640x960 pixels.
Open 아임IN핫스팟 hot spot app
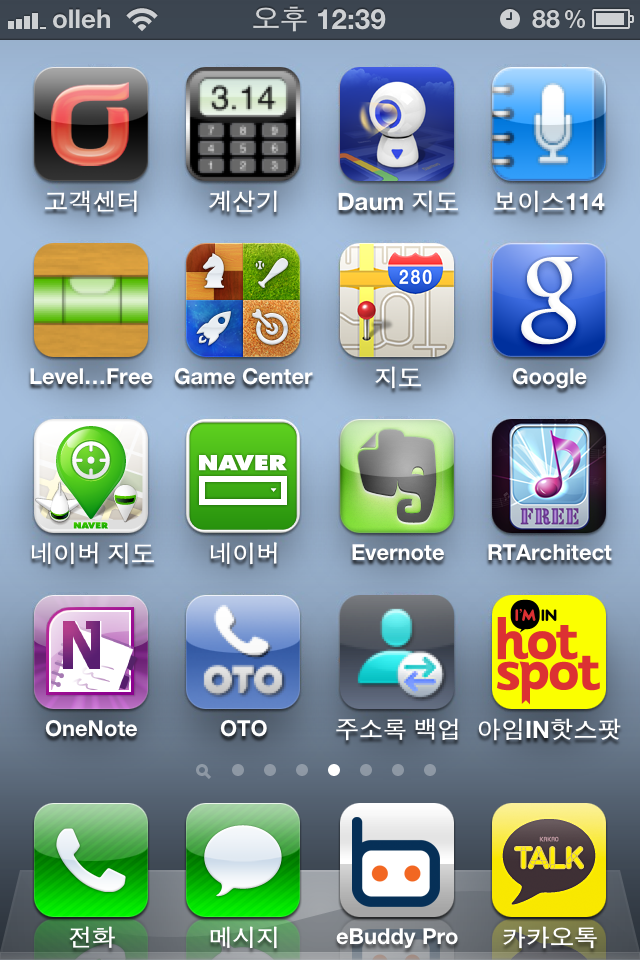(x=548, y=652)
